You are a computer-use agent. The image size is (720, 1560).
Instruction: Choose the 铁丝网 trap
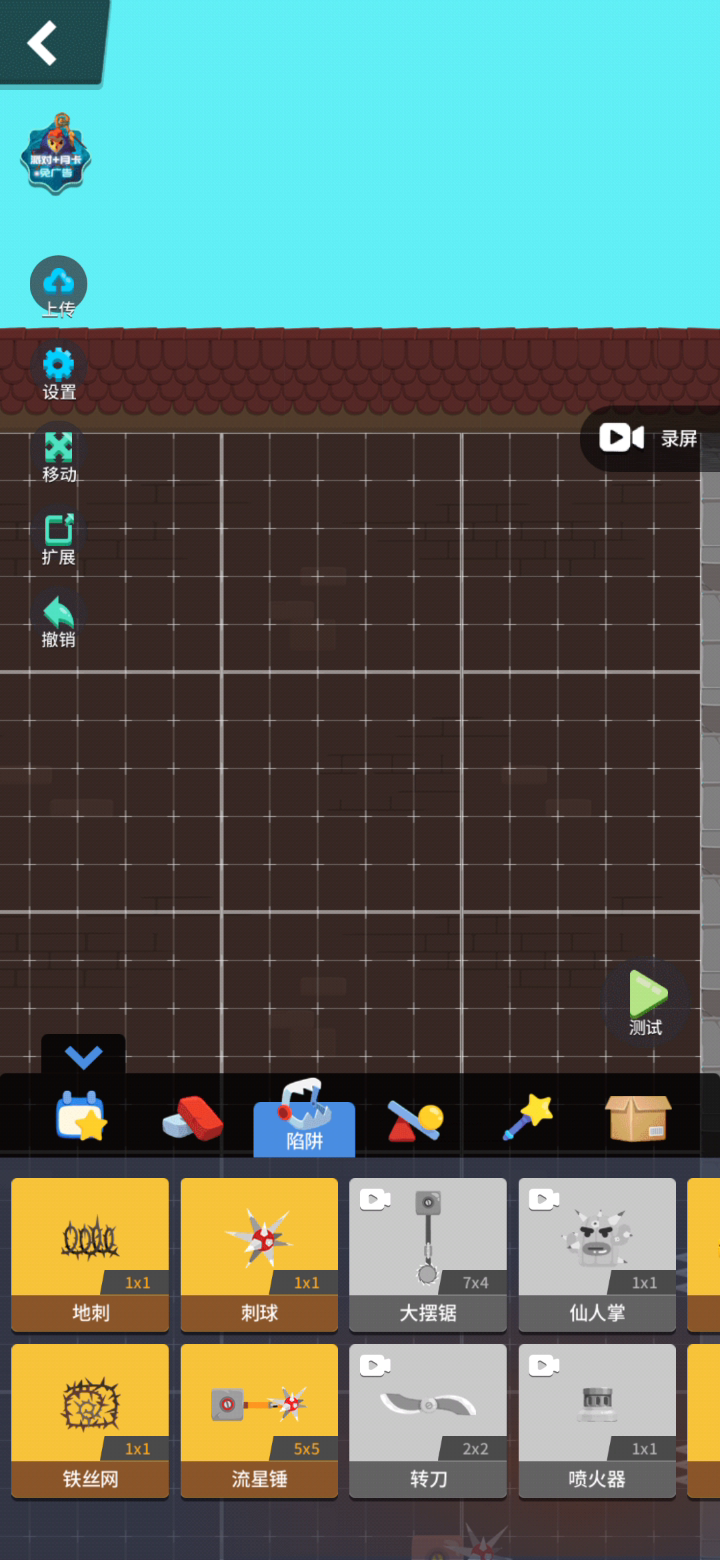coord(90,1421)
